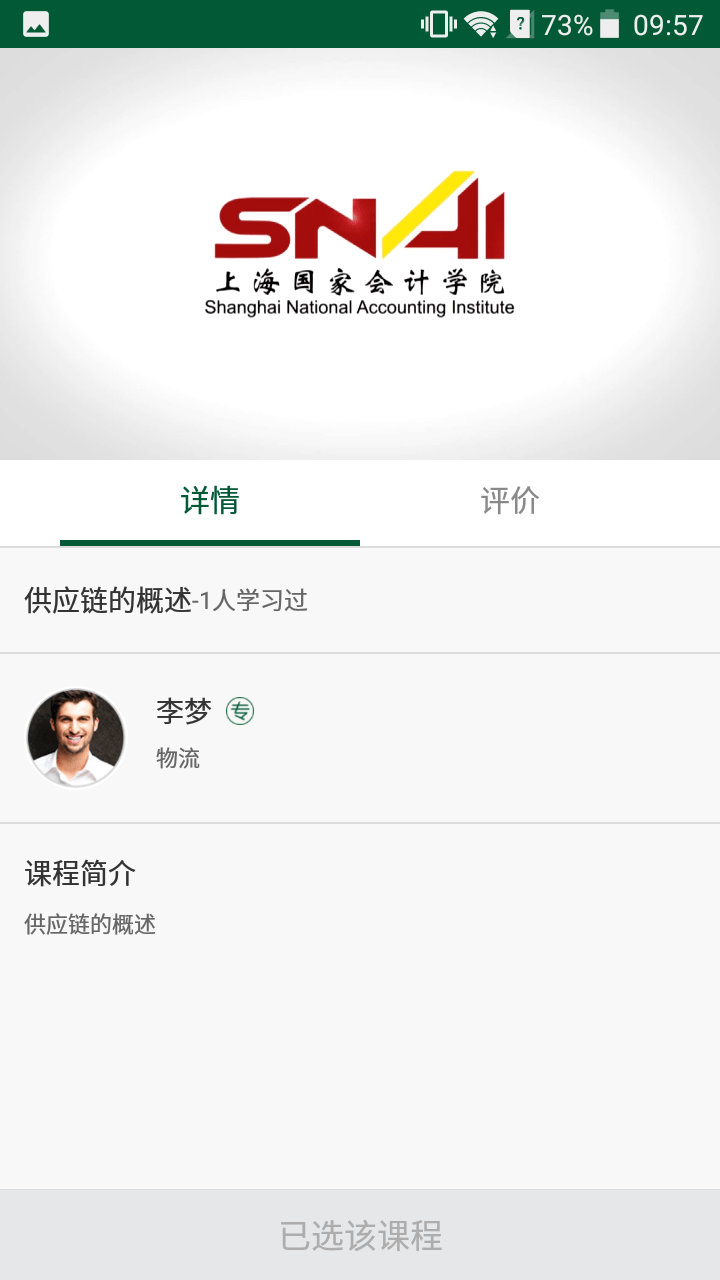Viewport: 720px width, 1280px height.
Task: Tap the SIM card question mark icon
Action: [x=519, y=23]
